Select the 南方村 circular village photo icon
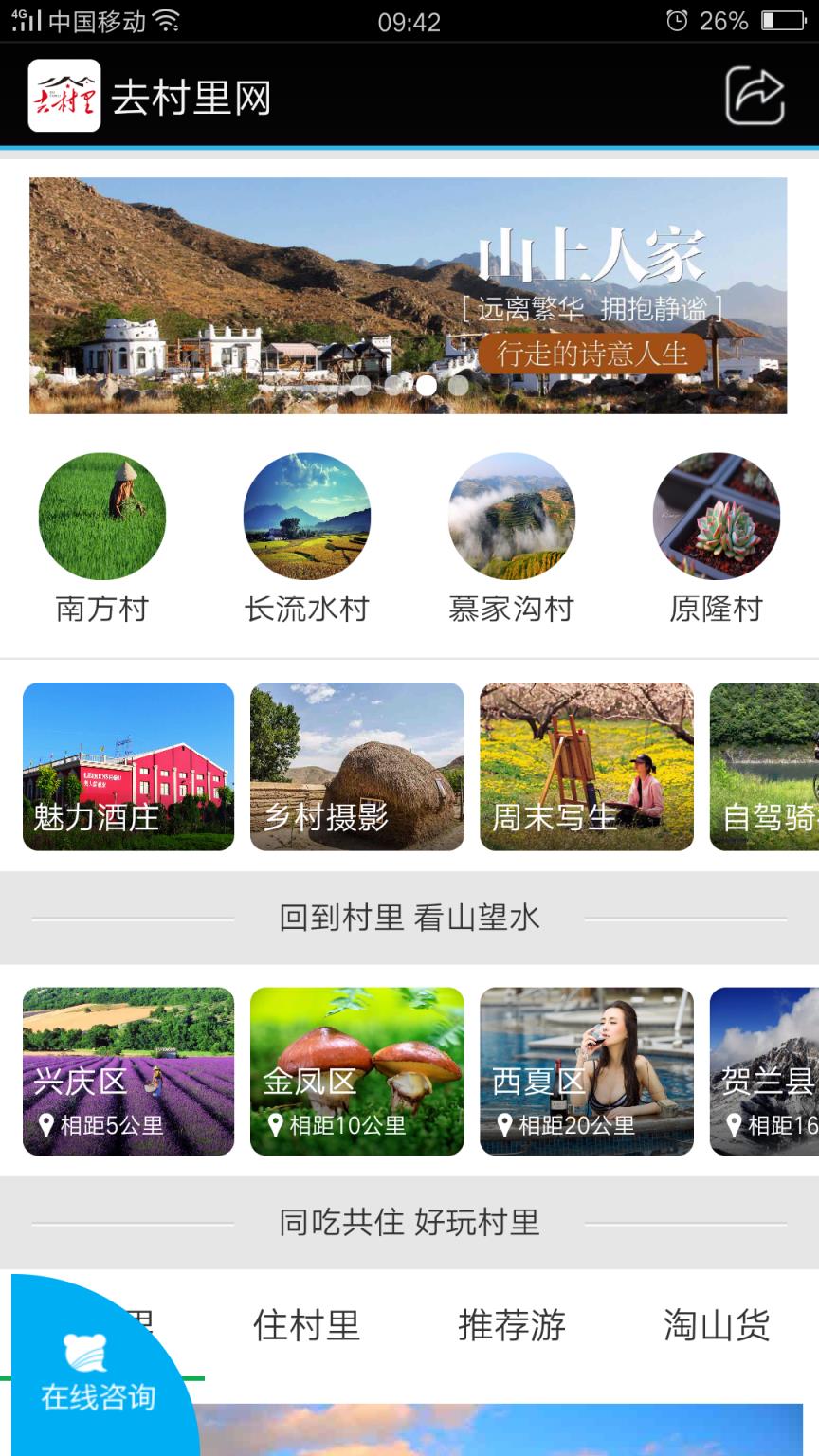 click(x=100, y=516)
